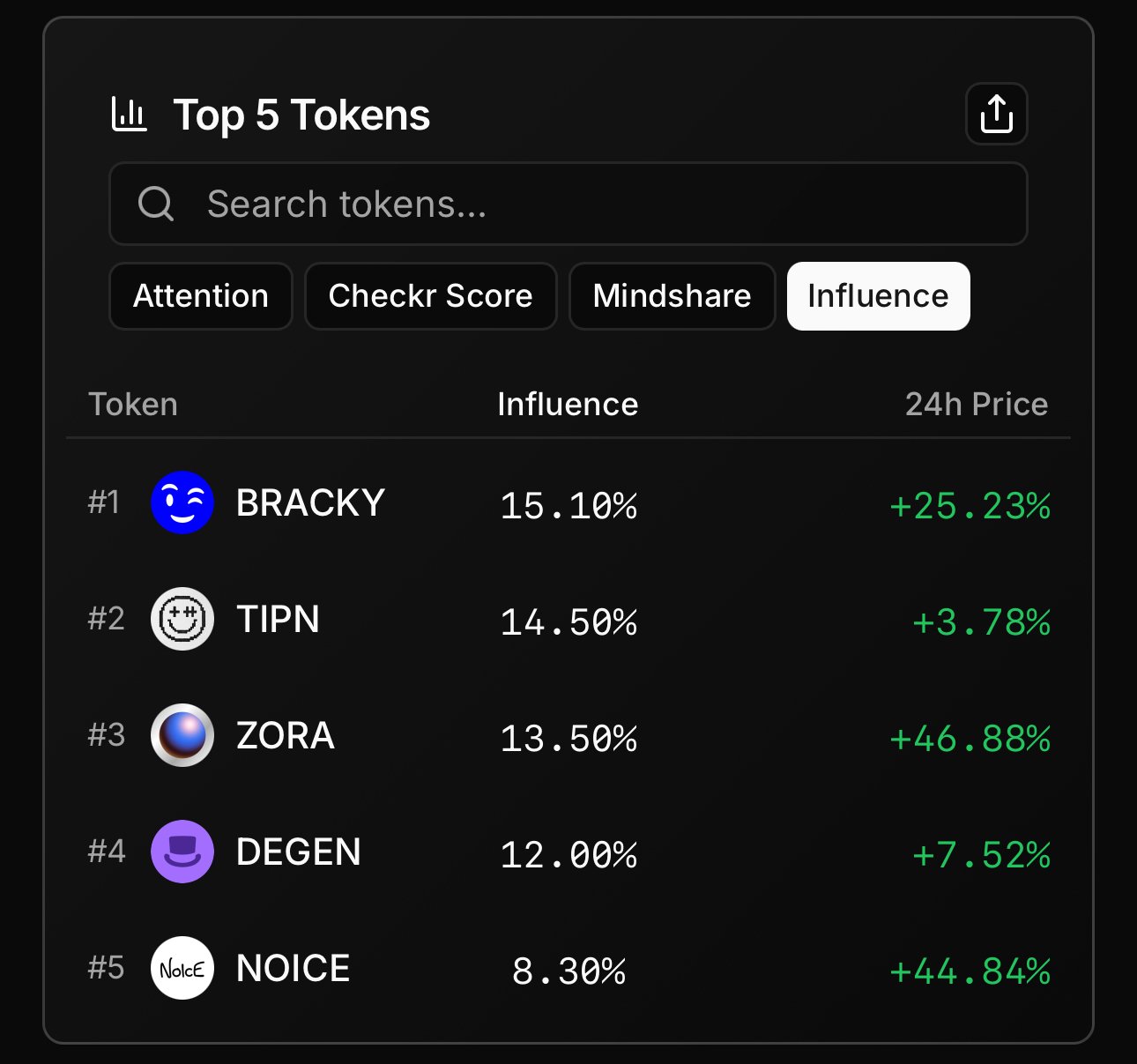Tap the Search tokens field
The height and width of the screenshot is (1064, 1137).
[568, 204]
